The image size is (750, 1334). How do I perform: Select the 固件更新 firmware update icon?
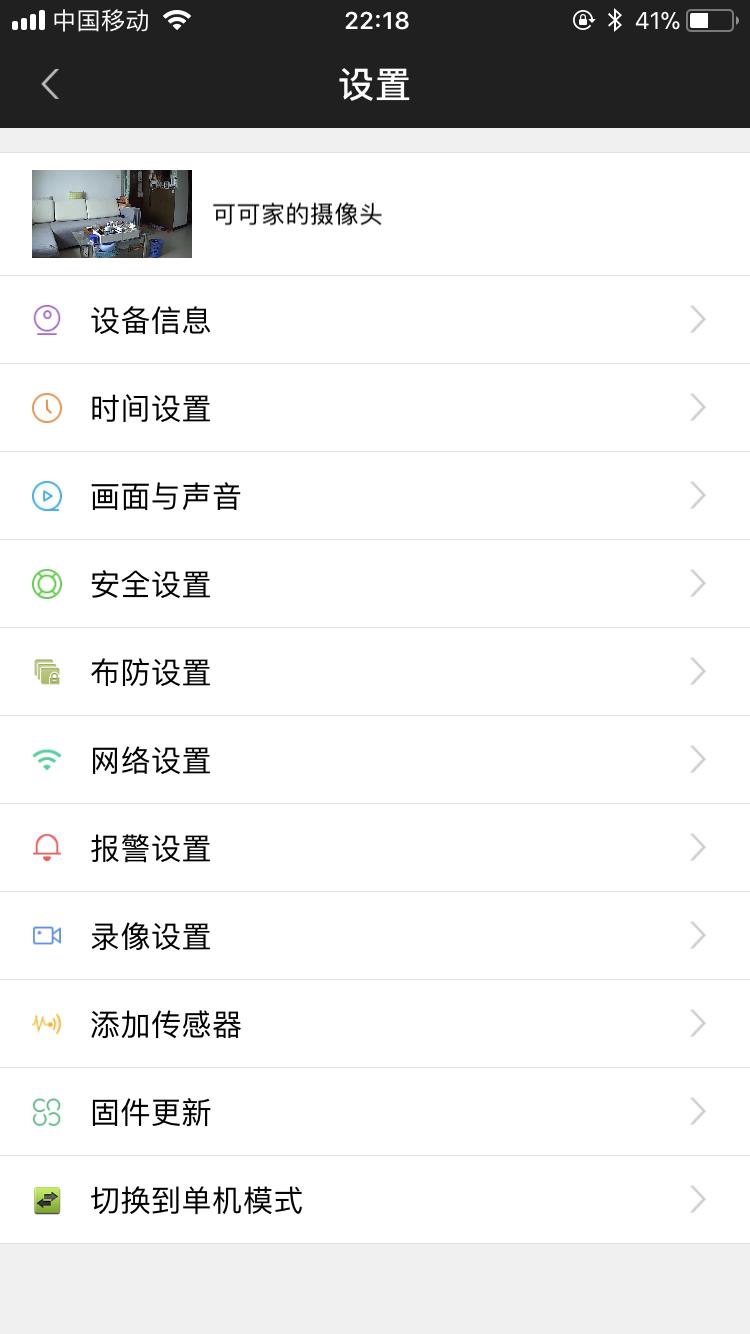point(46,1111)
